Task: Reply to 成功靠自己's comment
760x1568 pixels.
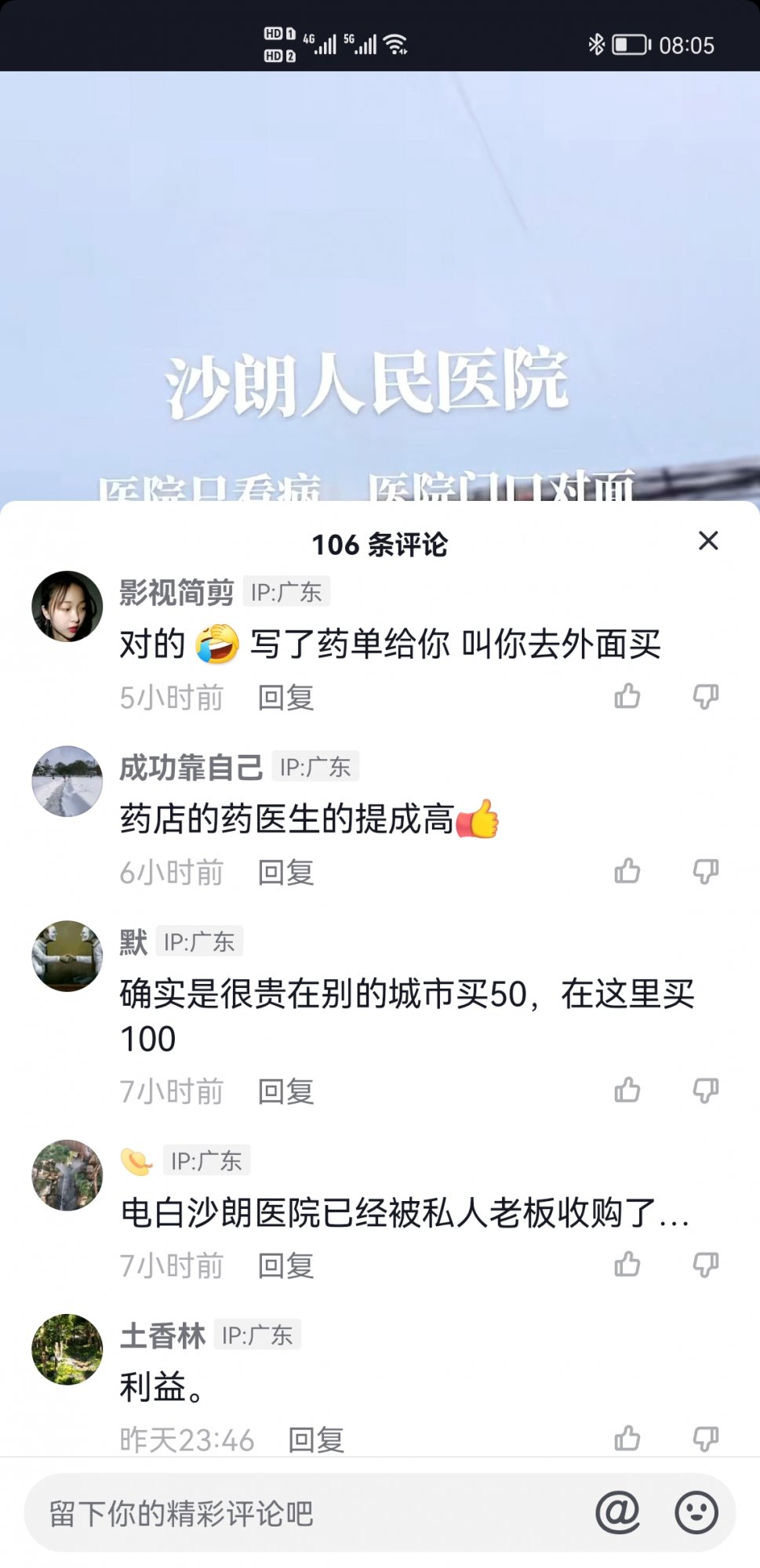Action: click(285, 873)
